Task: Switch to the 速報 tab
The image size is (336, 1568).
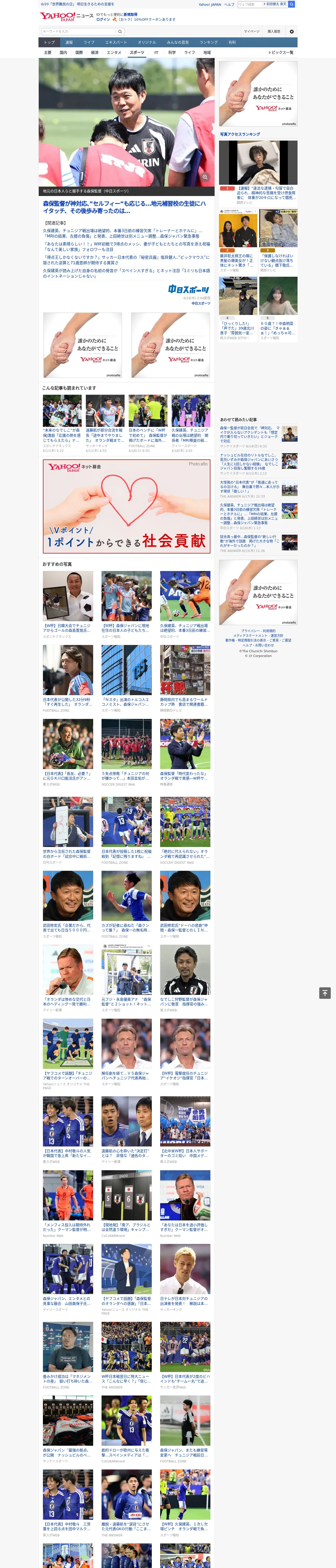Action: (x=69, y=43)
